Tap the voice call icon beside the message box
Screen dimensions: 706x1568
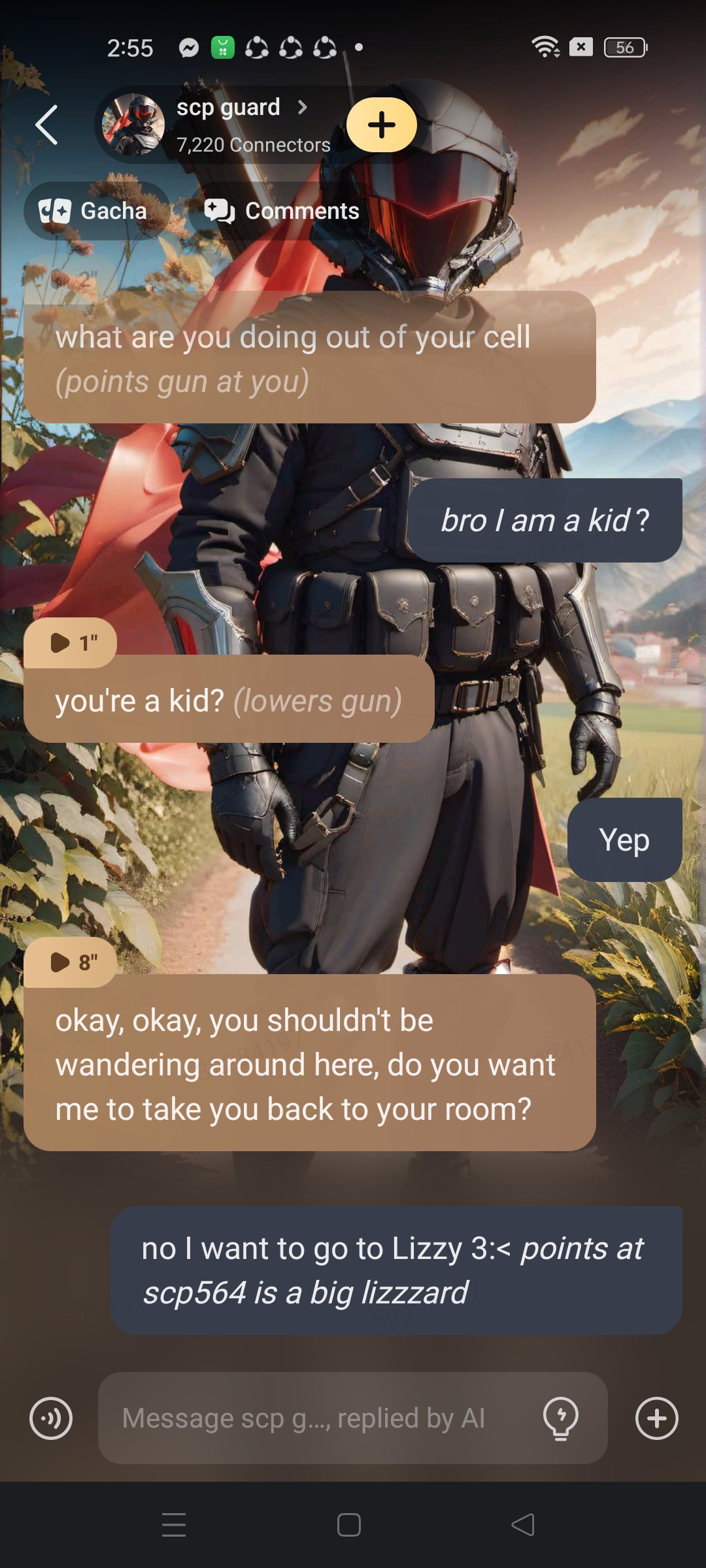click(x=51, y=1418)
